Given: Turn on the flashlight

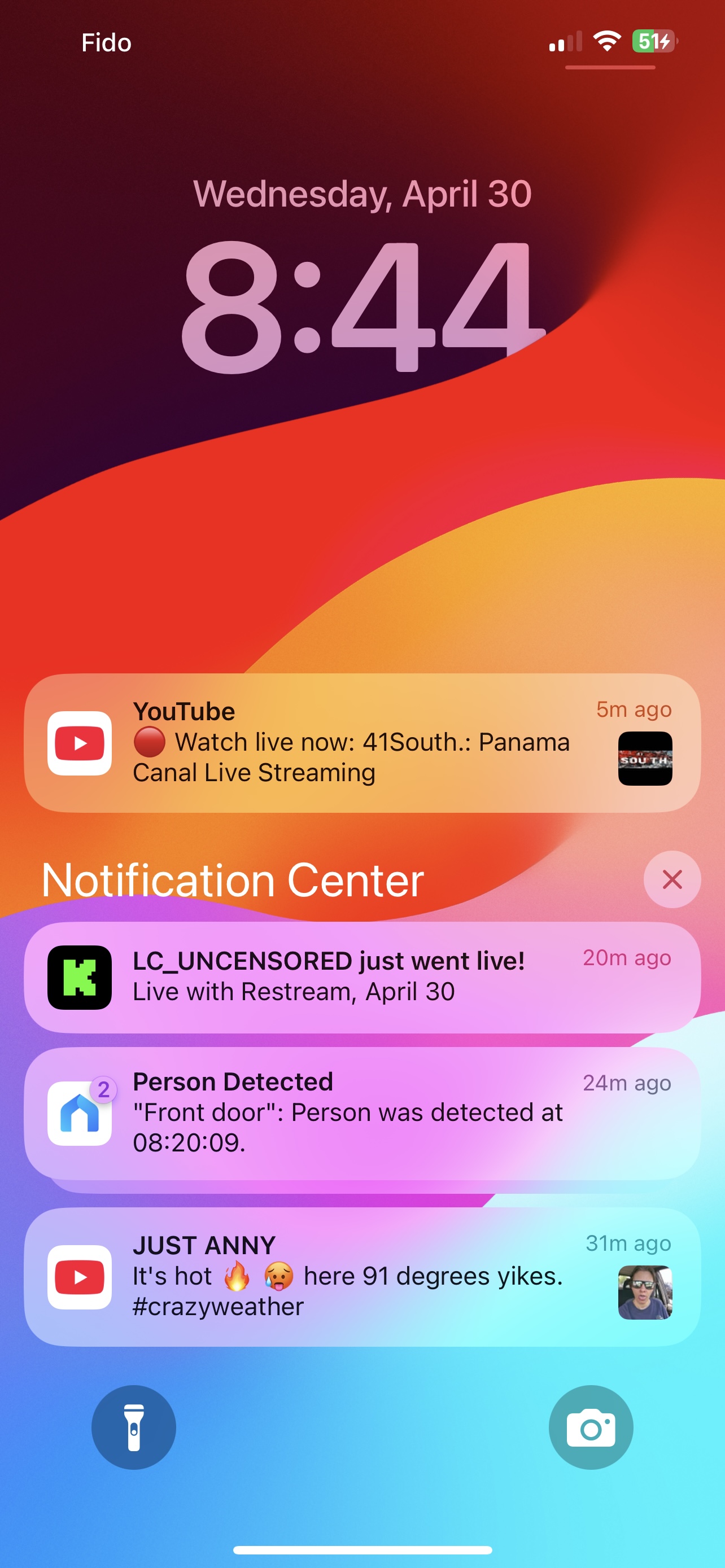Looking at the screenshot, I should tap(134, 1427).
